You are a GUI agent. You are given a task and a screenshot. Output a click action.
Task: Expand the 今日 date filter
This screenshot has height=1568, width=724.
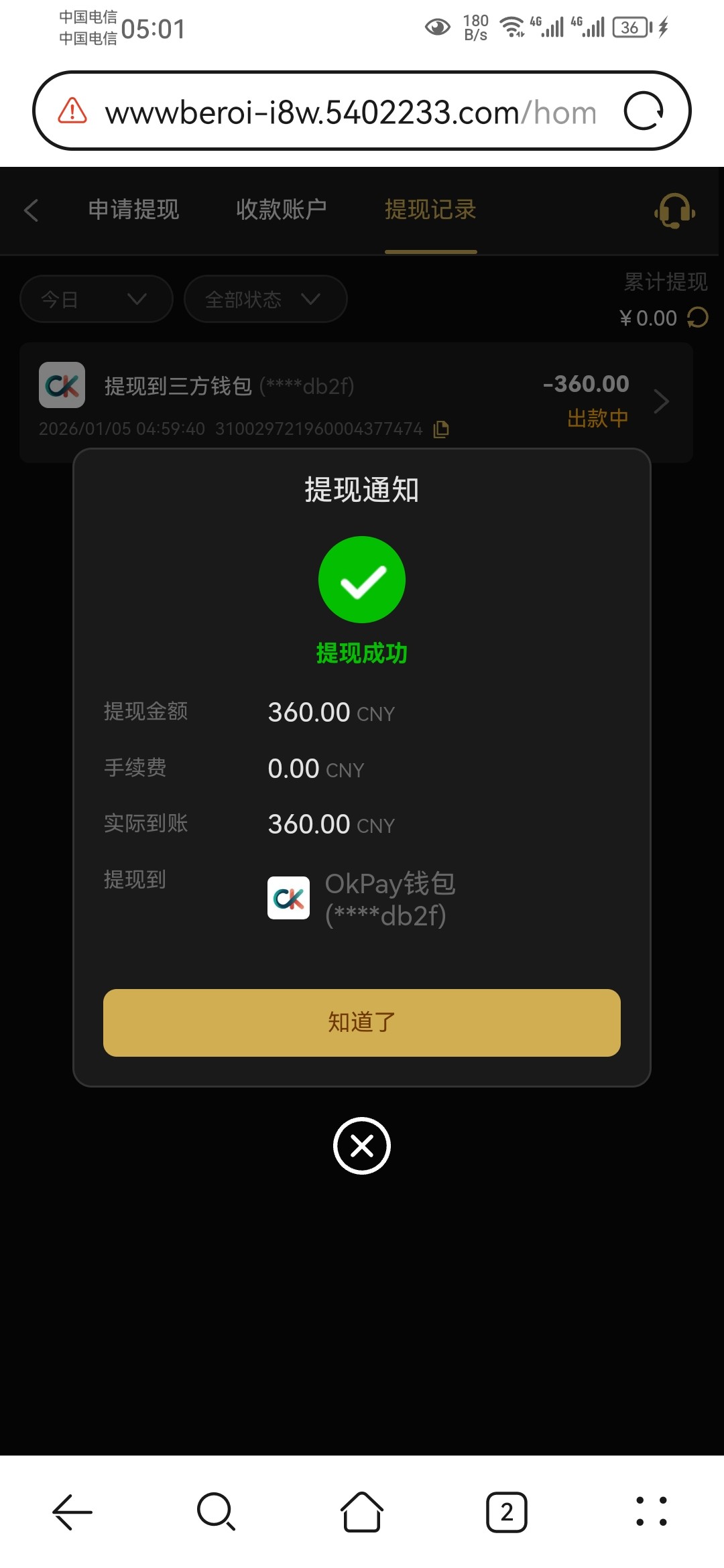point(96,299)
